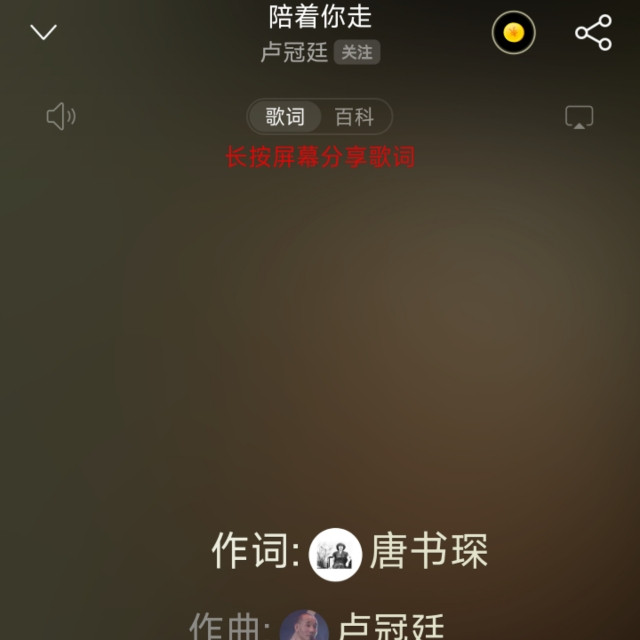This screenshot has width=640, height=640.
Task: Switch to the 百科 tab
Action: [354, 117]
